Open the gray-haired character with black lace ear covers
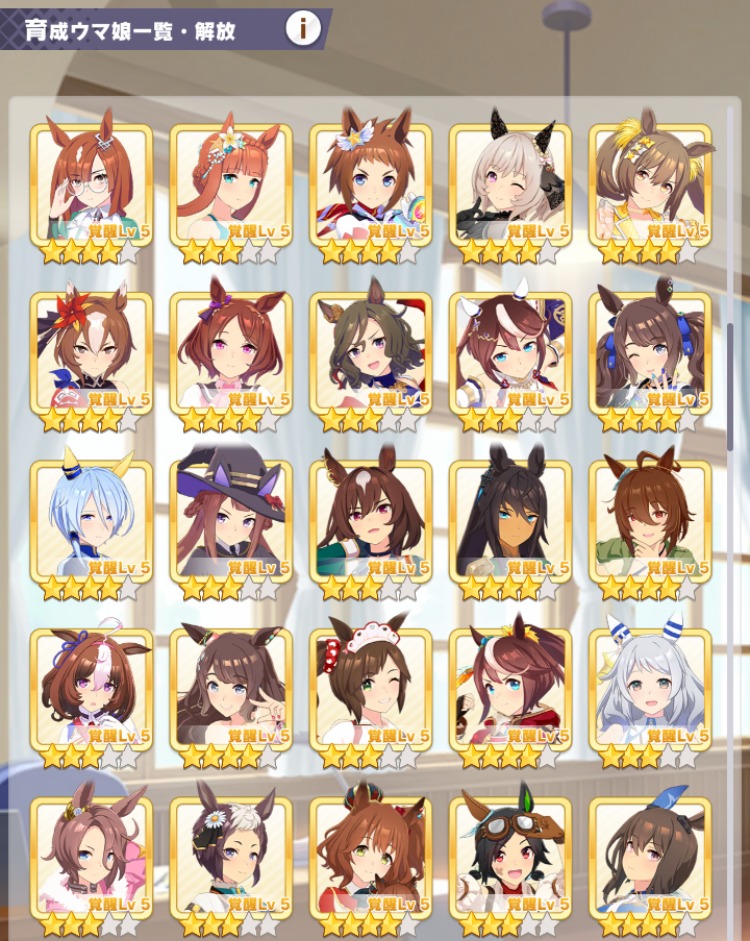Viewport: 750px width, 941px height. click(510, 182)
